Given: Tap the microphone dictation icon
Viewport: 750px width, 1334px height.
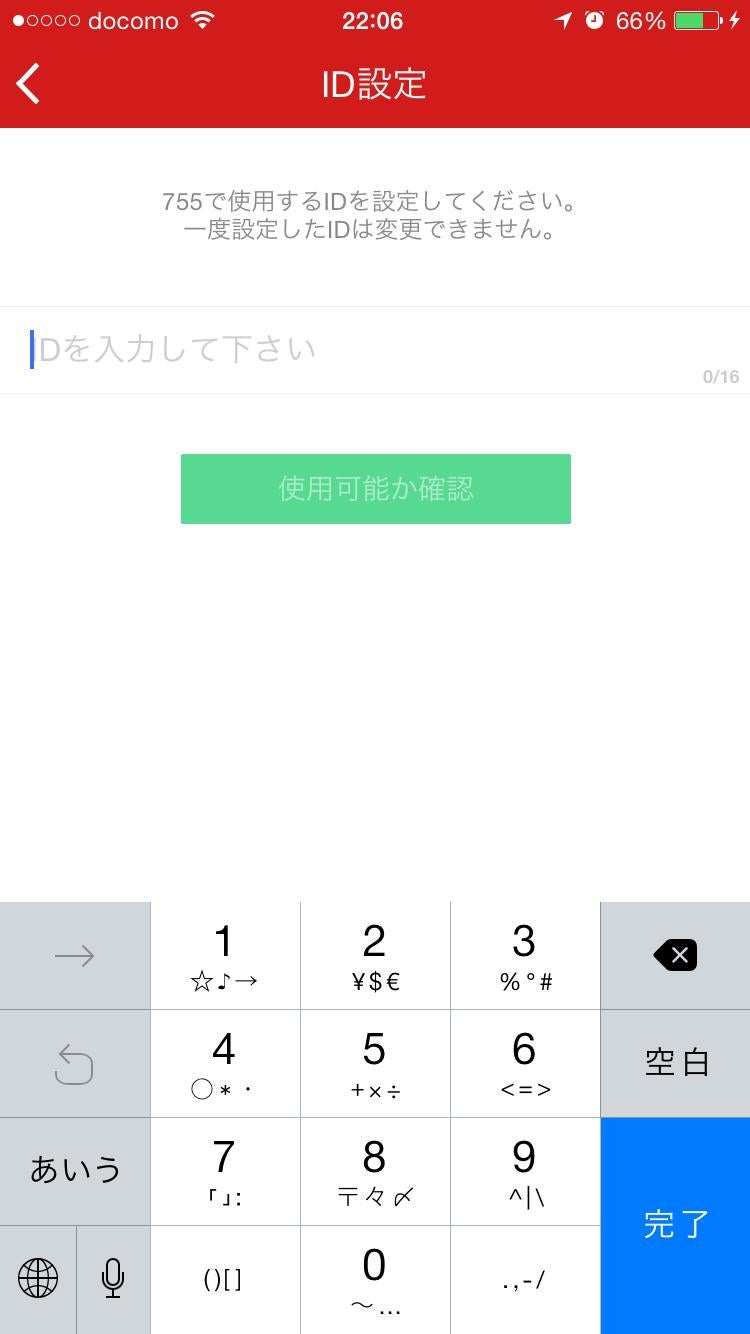Looking at the screenshot, I should pos(112,1279).
